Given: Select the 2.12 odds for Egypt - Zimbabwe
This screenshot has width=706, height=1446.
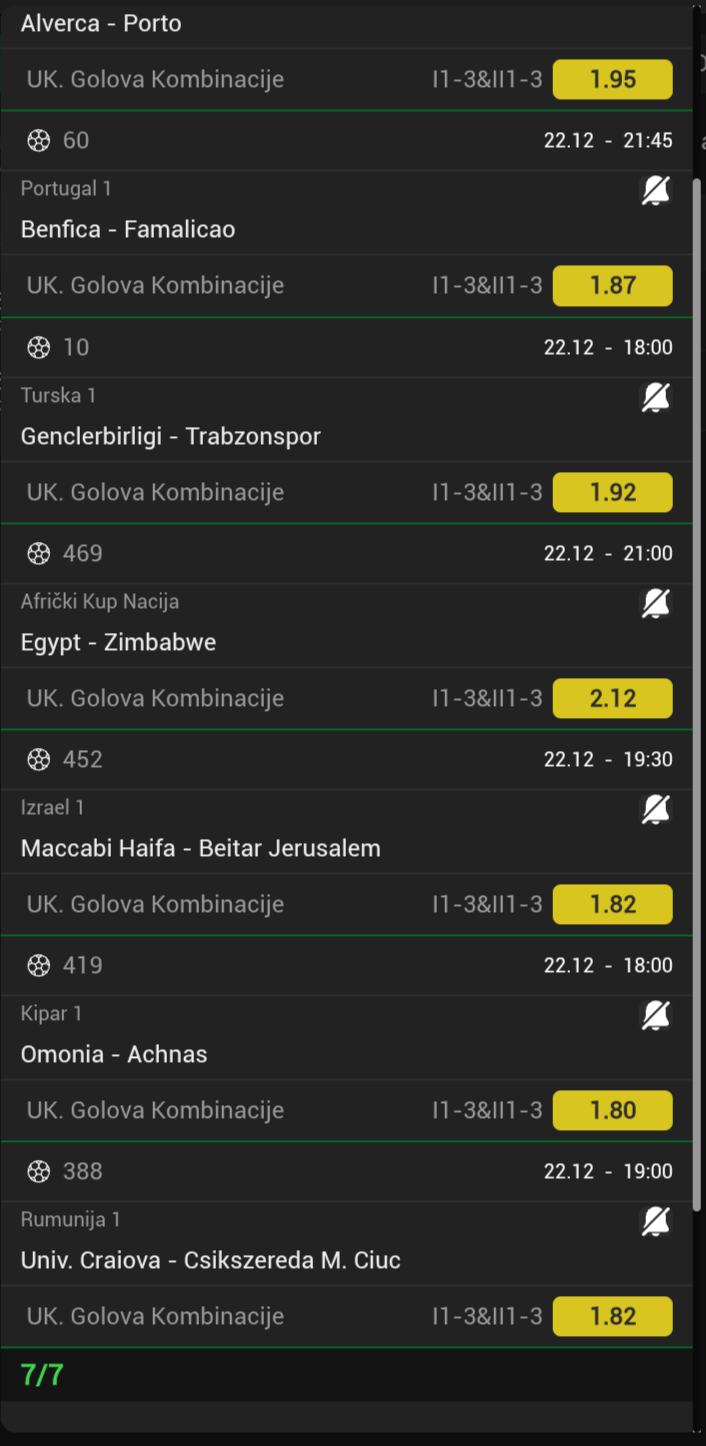Looking at the screenshot, I should click(612, 699).
